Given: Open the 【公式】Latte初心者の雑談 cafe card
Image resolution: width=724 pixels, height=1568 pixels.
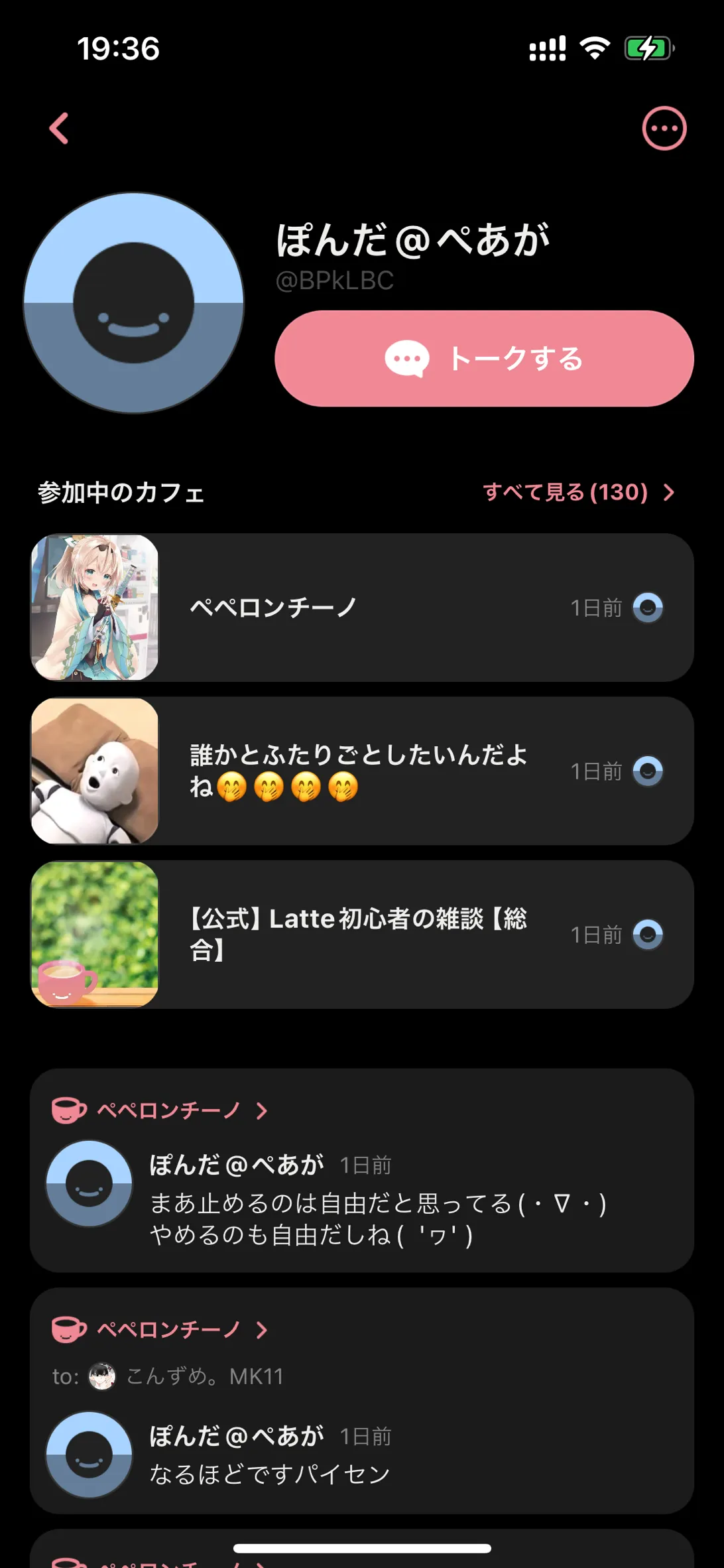Looking at the screenshot, I should click(x=362, y=935).
